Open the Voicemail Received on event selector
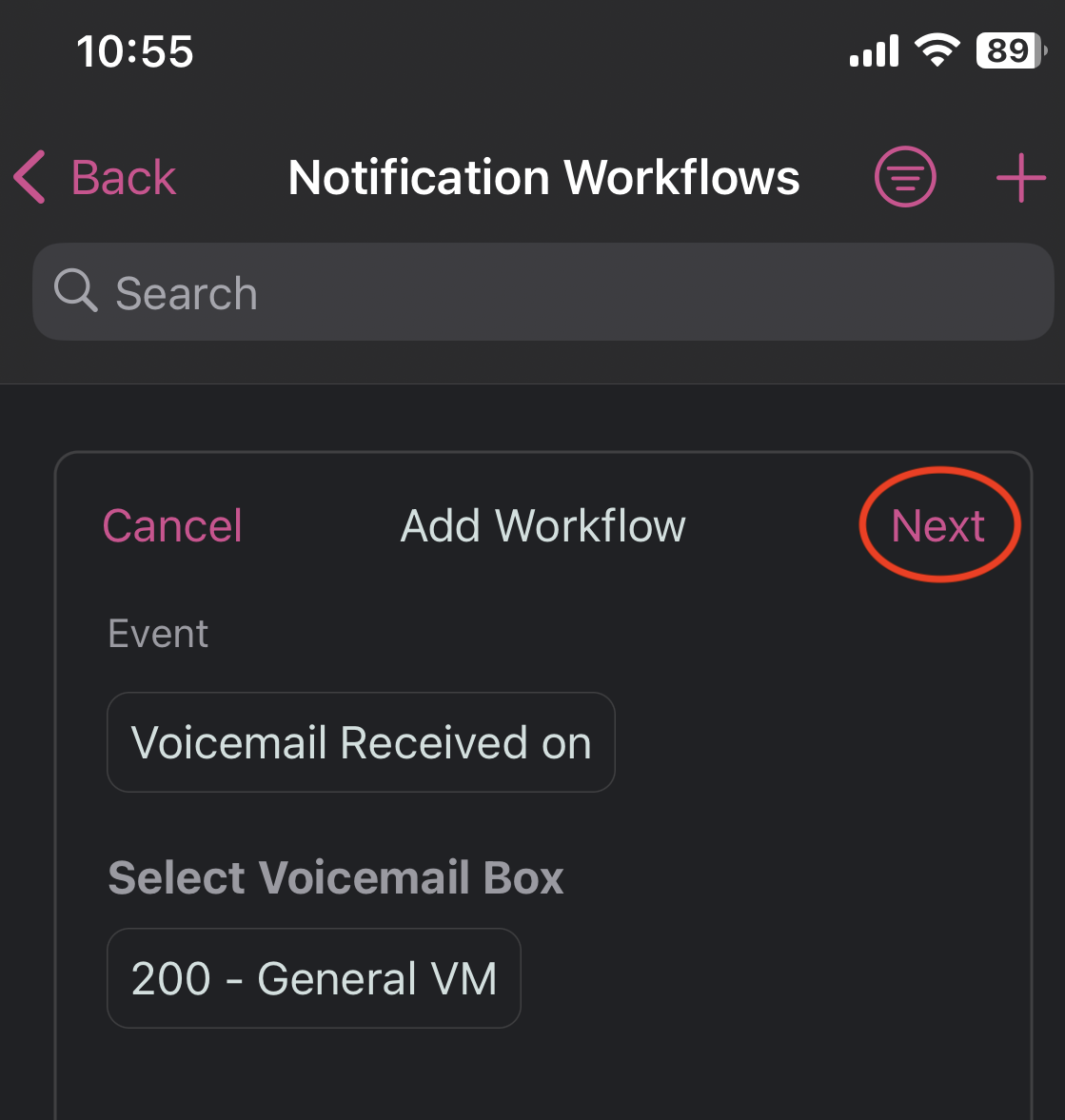This screenshot has height=1120, width=1065. 361,742
